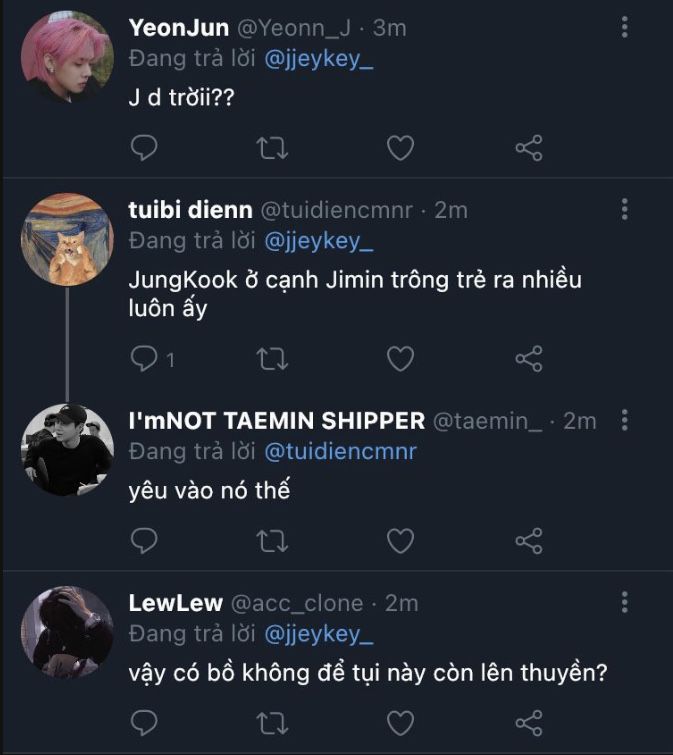Like LewLew's tweet
This screenshot has width=673, height=755.
click(x=400, y=722)
